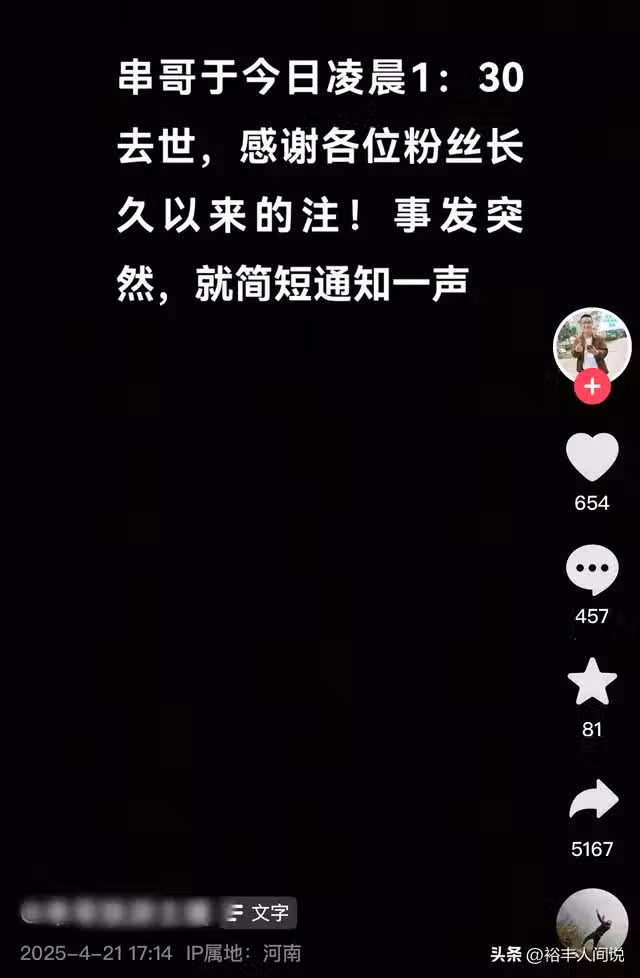Add this post to favorites with the star
The height and width of the screenshot is (978, 640).
[x=592, y=684]
